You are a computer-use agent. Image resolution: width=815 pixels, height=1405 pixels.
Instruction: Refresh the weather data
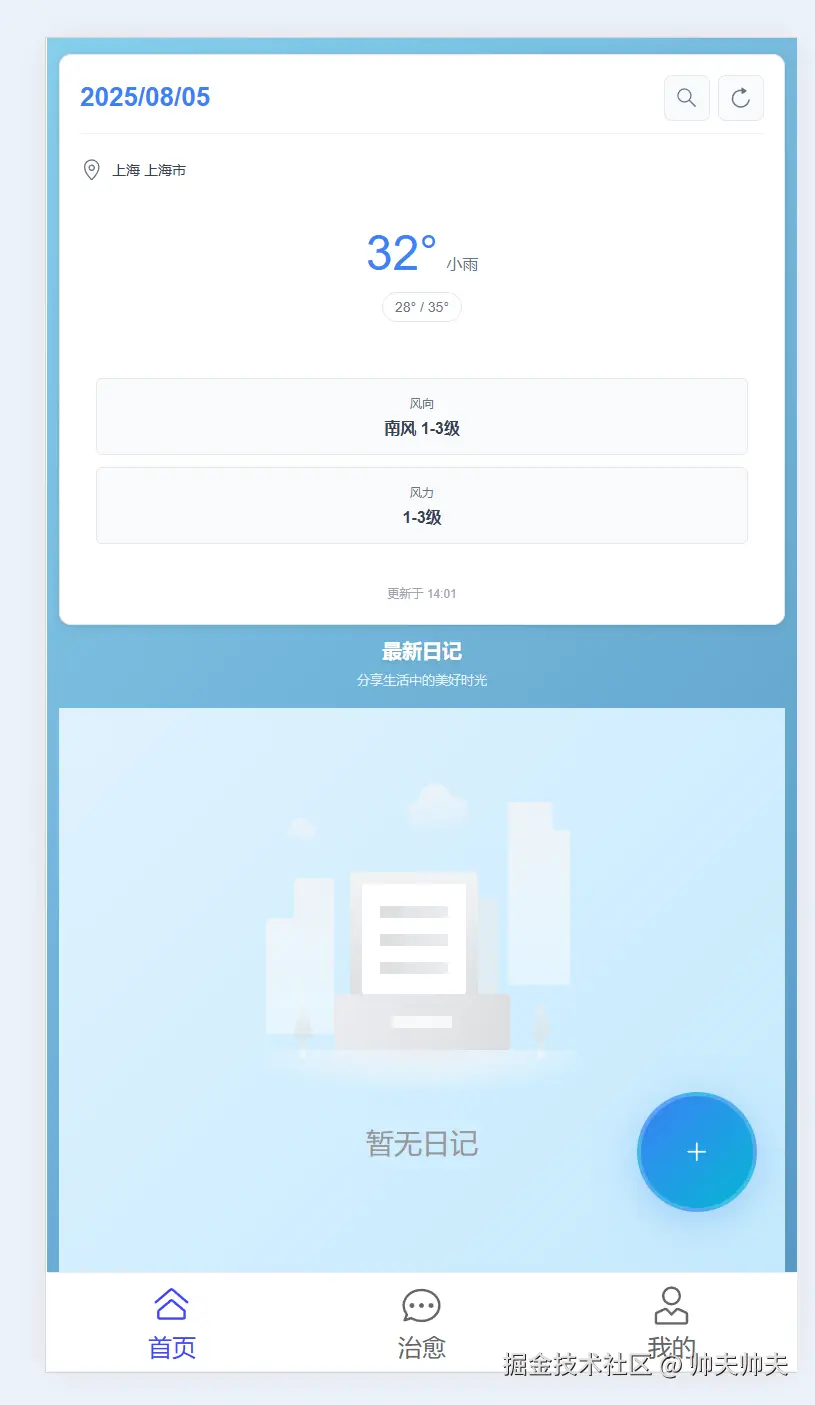[740, 98]
